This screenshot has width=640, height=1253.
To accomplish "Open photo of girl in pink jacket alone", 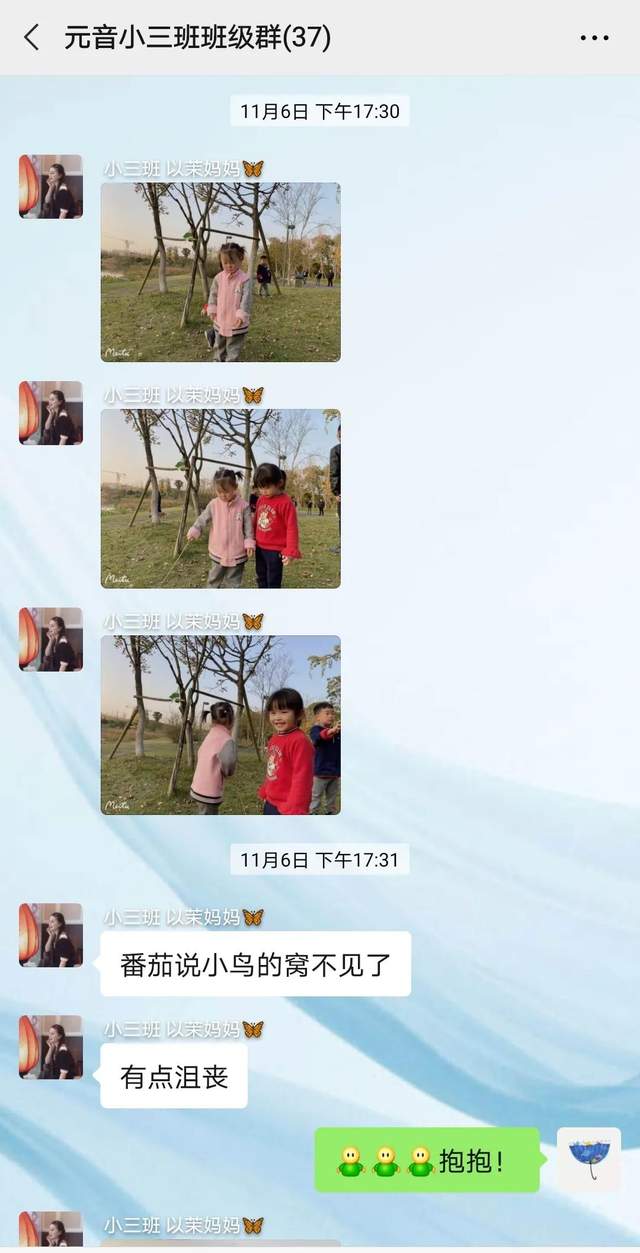I will [220, 272].
